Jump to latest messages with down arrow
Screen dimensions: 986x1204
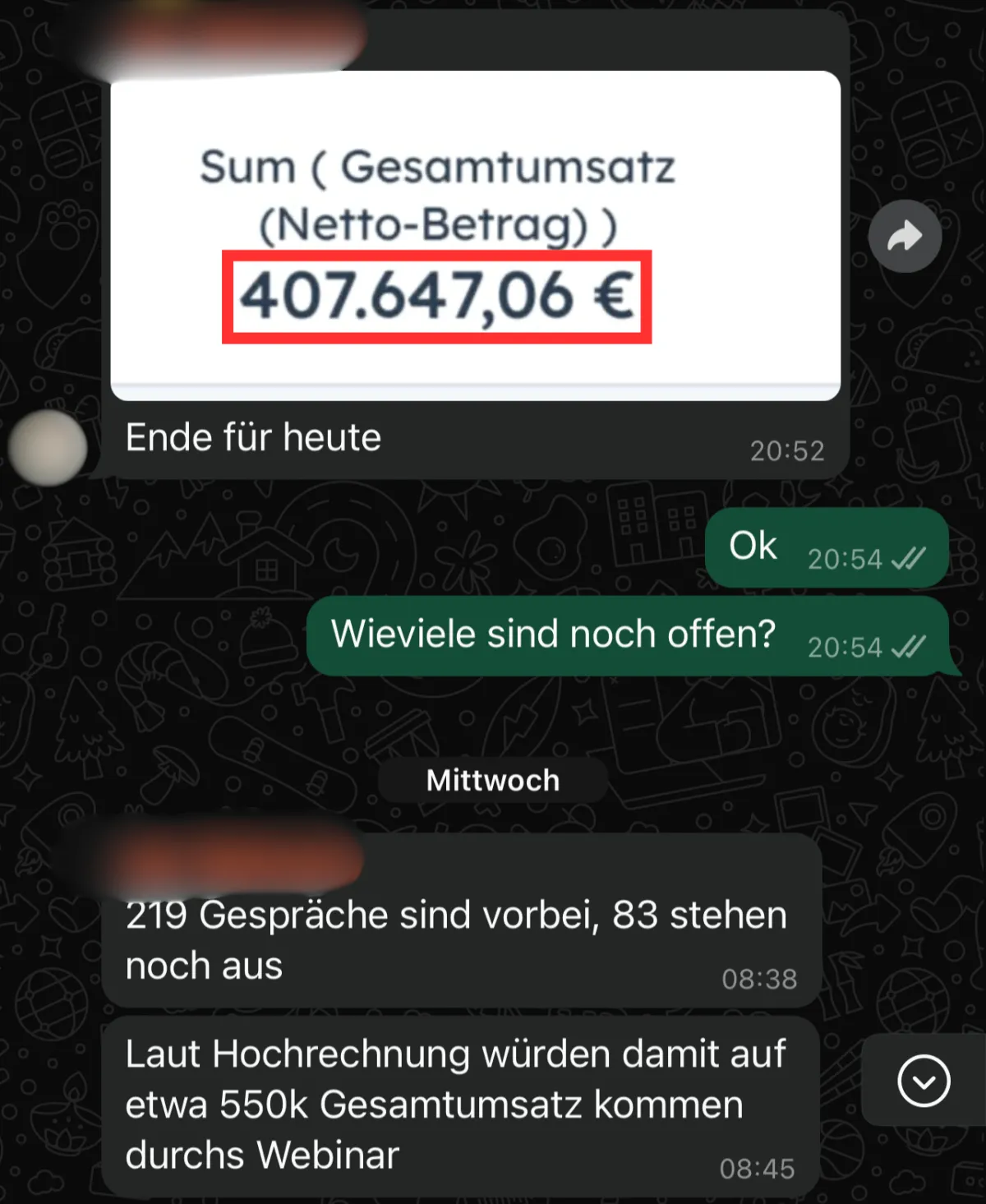[x=924, y=1081]
